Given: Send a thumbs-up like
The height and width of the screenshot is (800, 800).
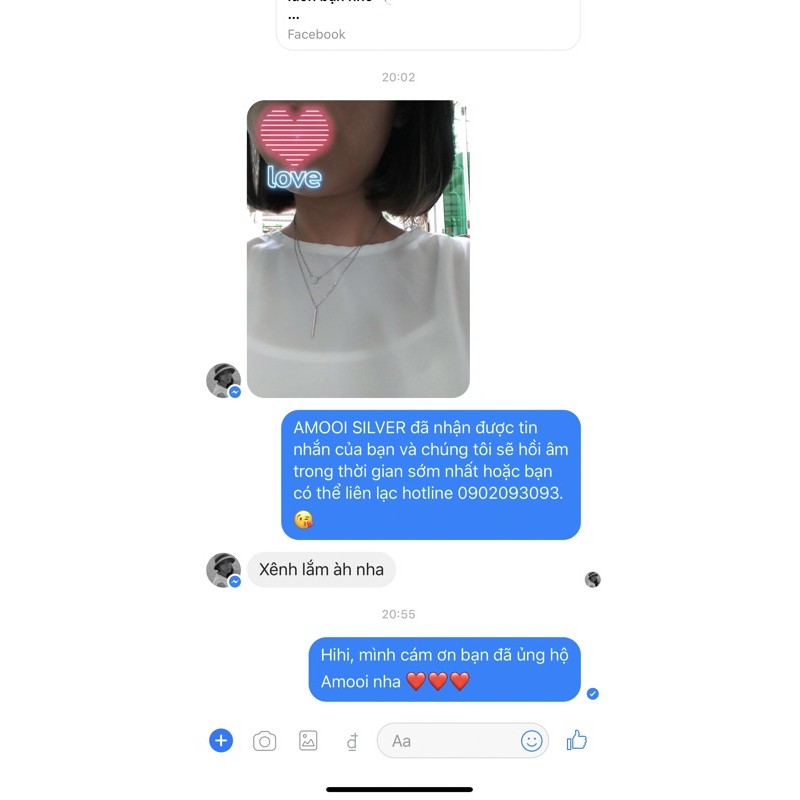Looking at the screenshot, I should point(577,741).
